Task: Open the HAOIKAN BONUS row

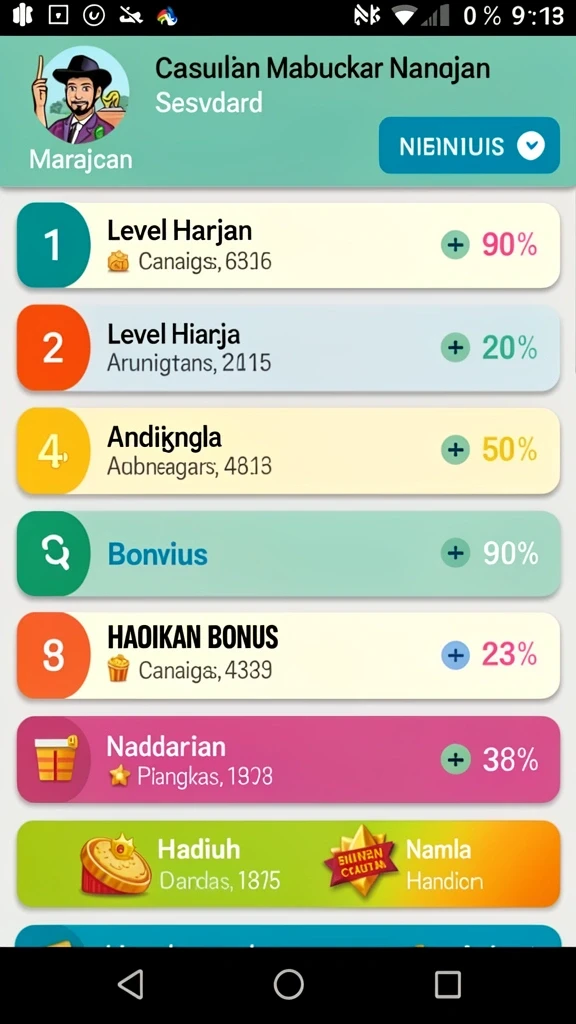Action: 288,656
